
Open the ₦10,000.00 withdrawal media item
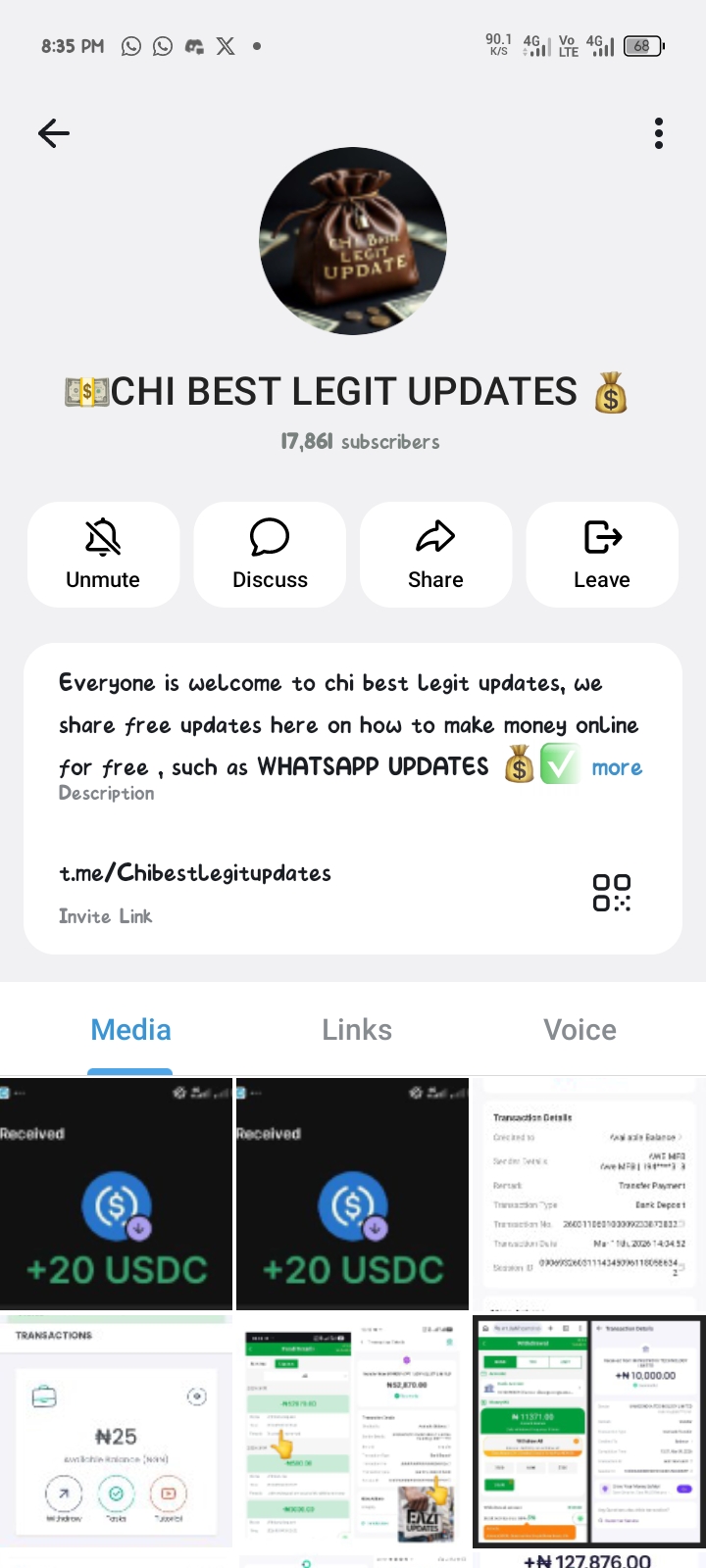point(588,1431)
